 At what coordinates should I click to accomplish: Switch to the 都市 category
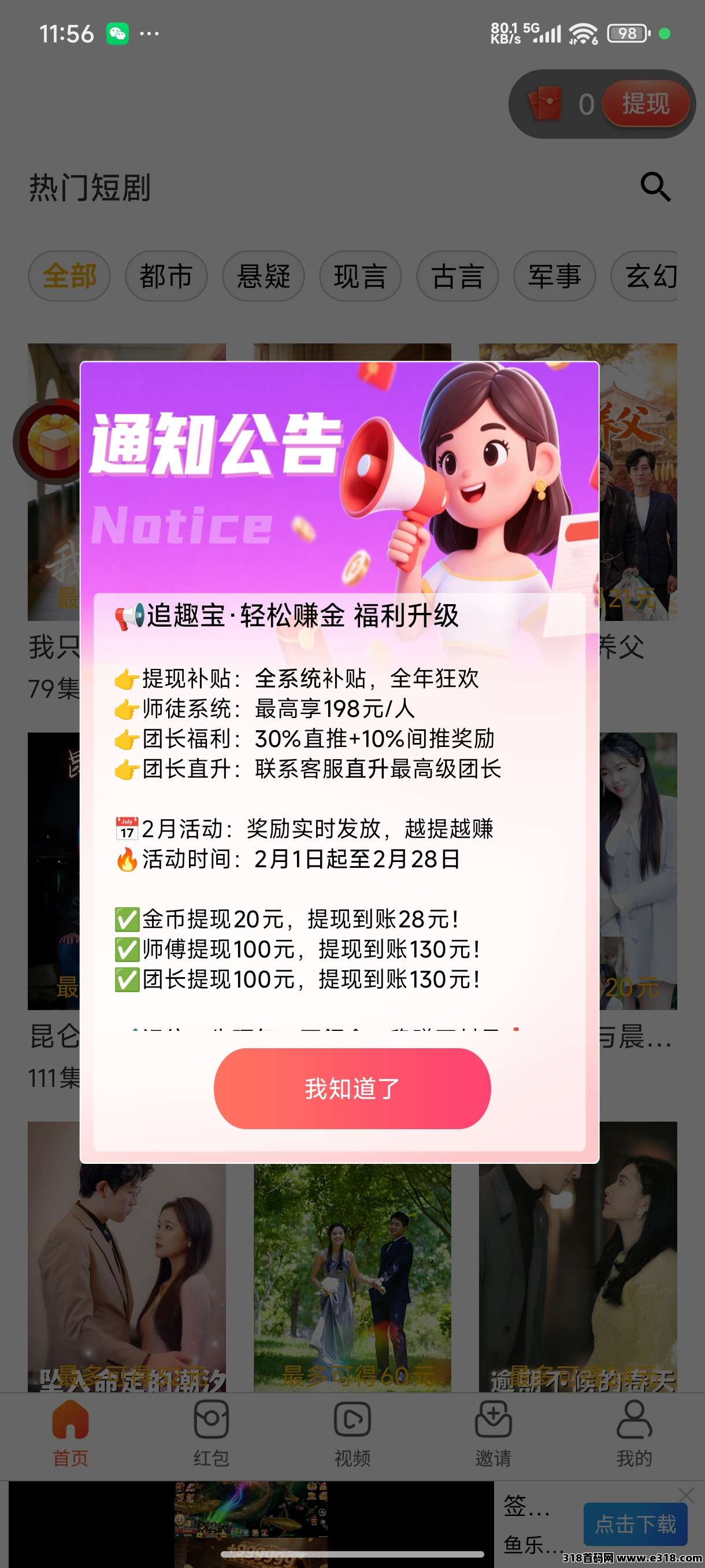point(165,276)
